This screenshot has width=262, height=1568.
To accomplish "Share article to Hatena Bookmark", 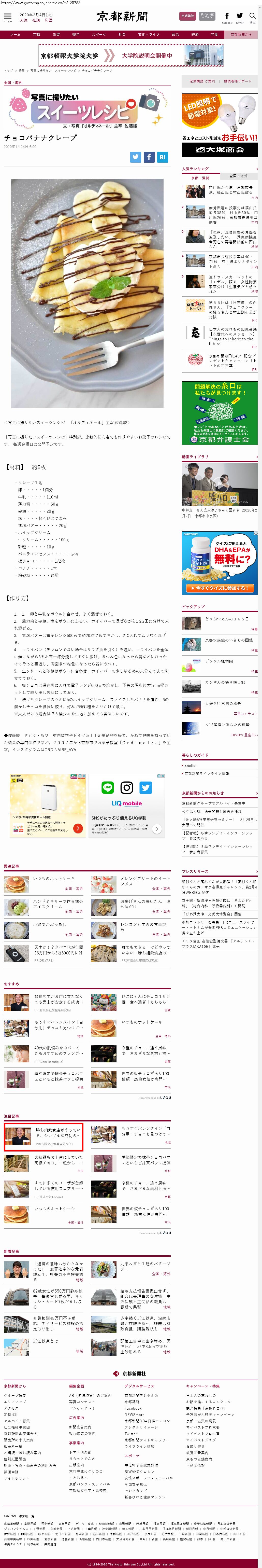I will (x=162, y=157).
